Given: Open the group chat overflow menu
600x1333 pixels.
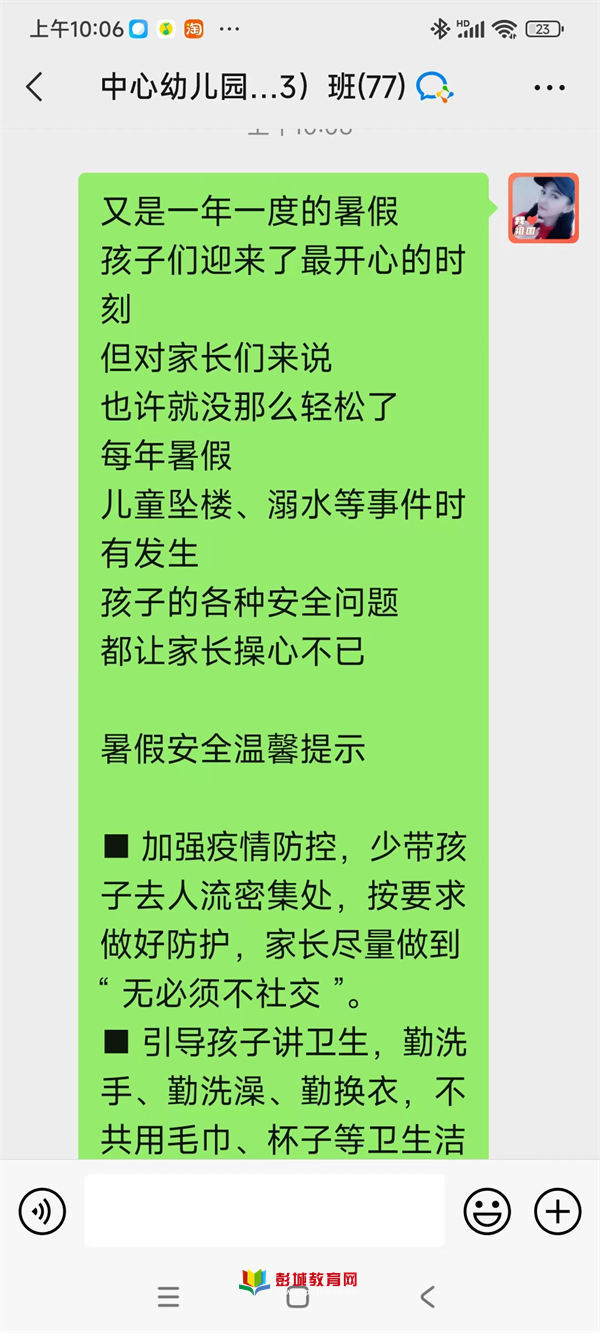Looking at the screenshot, I should (x=550, y=88).
